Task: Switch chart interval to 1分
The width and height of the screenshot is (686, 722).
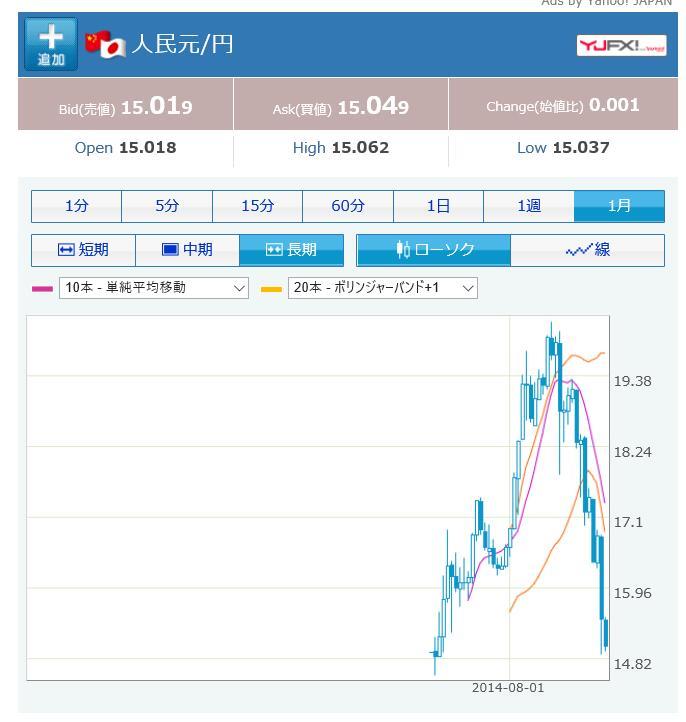Action: click(x=77, y=206)
